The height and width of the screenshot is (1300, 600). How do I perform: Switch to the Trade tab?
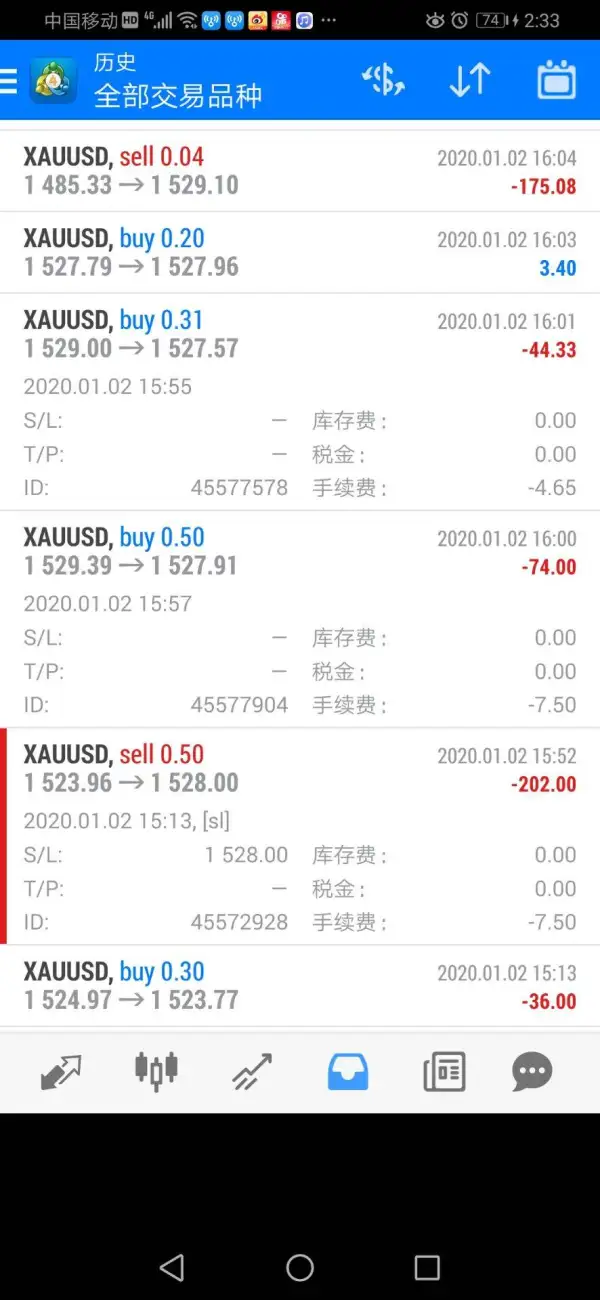click(x=251, y=1072)
